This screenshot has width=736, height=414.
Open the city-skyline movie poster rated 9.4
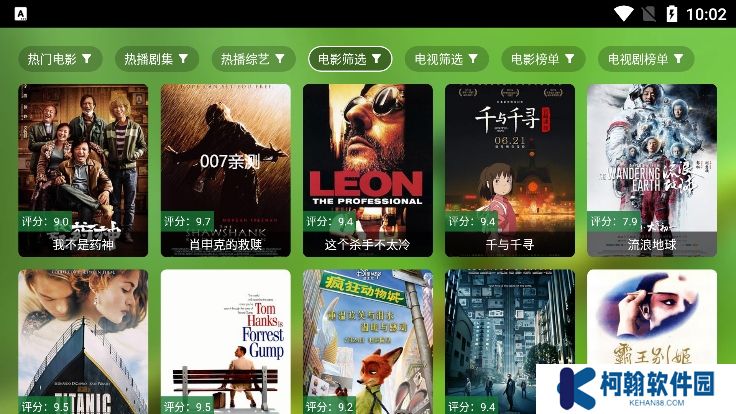tap(510, 340)
